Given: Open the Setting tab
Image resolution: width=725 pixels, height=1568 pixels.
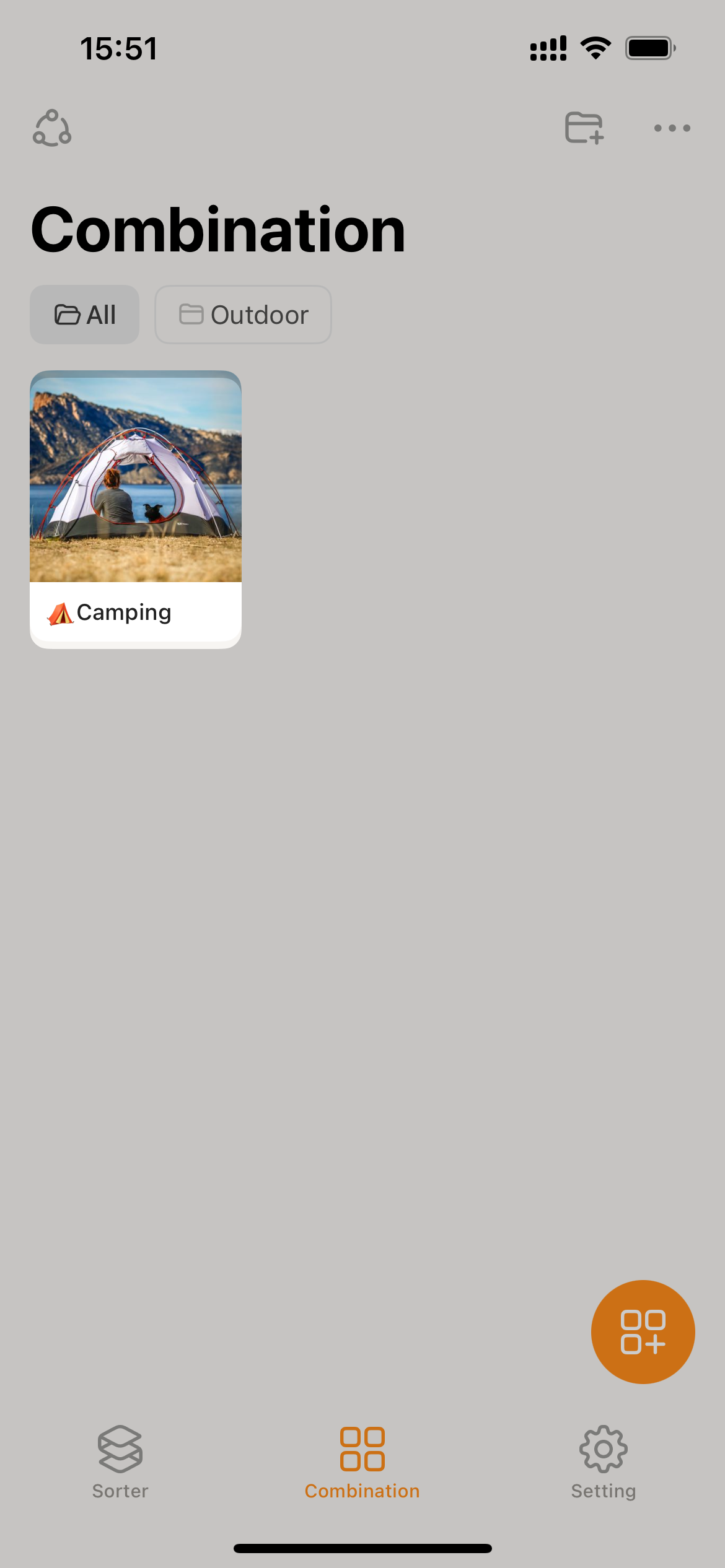Looking at the screenshot, I should click(604, 1462).
